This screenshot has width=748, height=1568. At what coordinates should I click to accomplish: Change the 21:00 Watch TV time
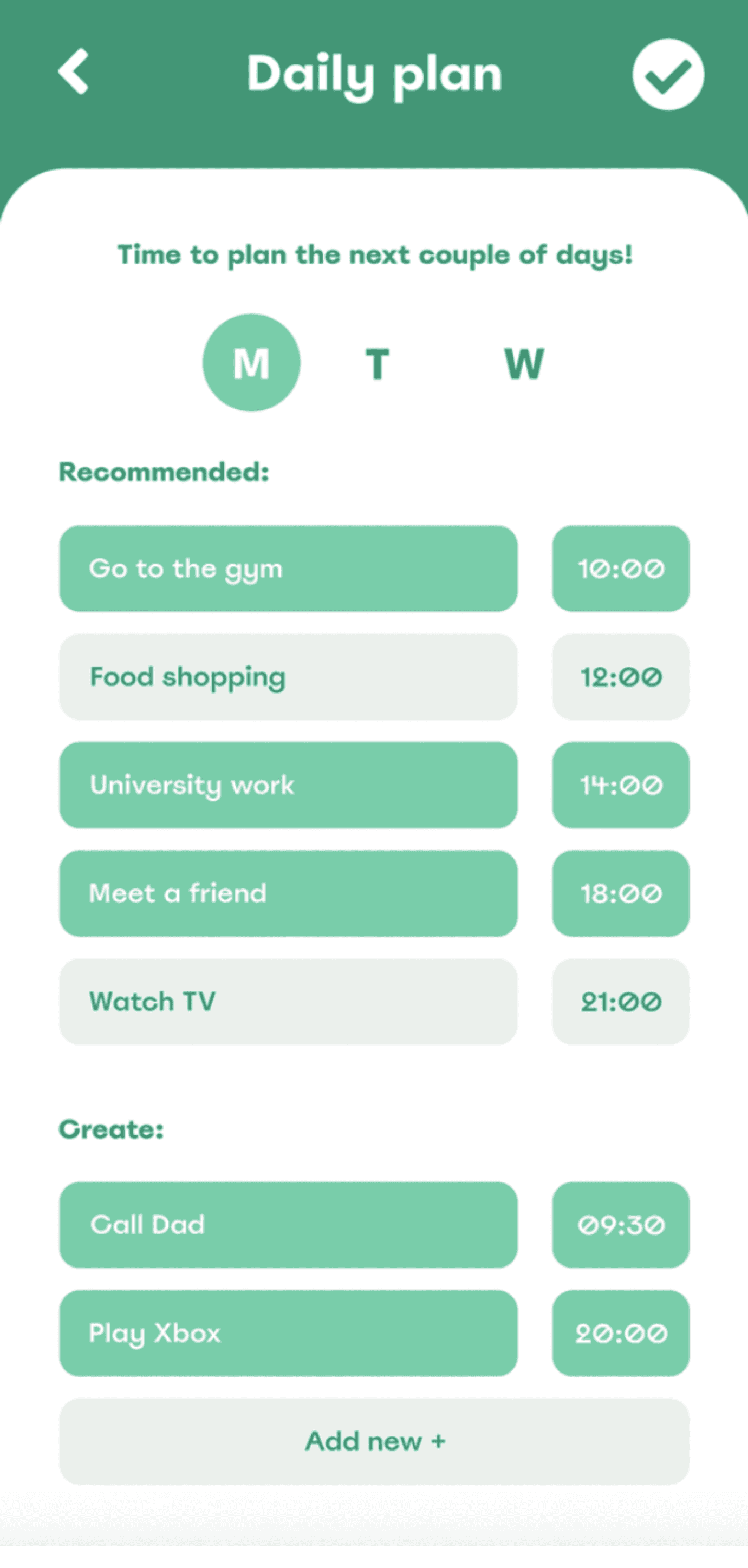tap(620, 1002)
